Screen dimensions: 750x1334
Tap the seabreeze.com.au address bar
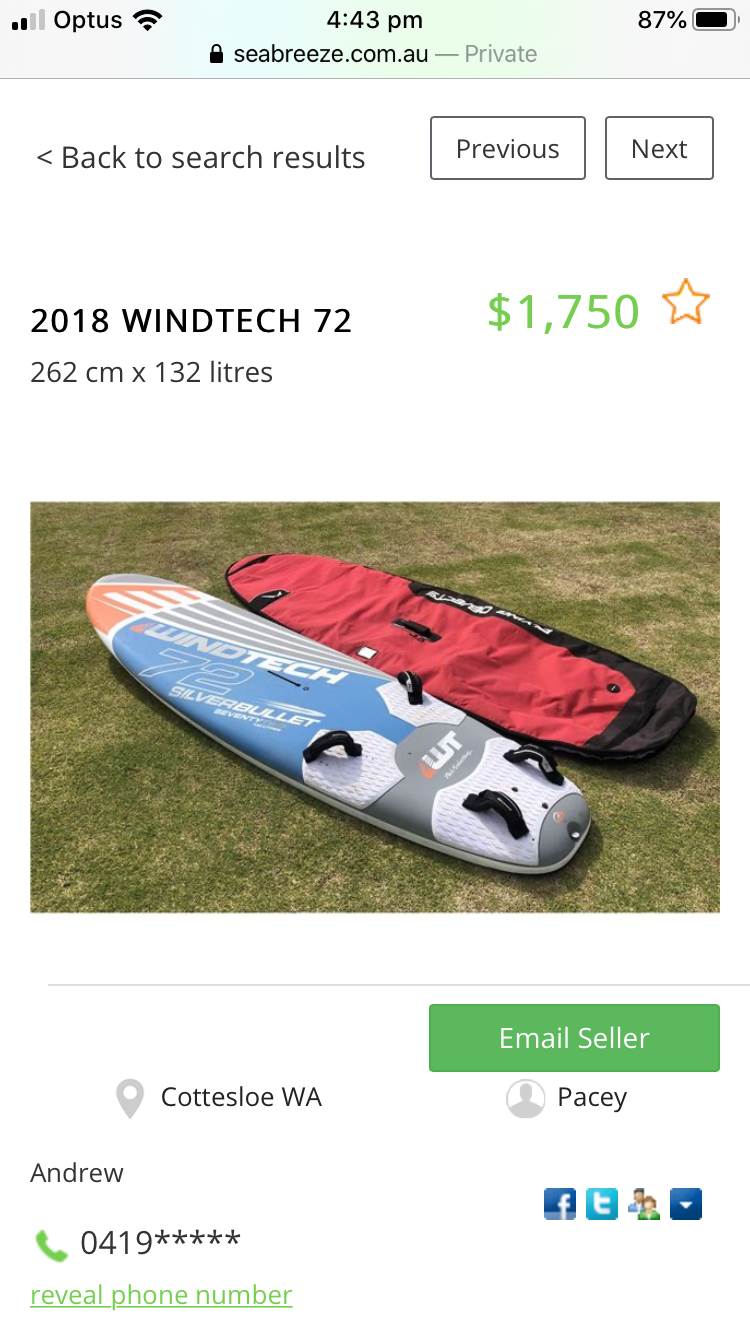pyautogui.click(x=375, y=54)
